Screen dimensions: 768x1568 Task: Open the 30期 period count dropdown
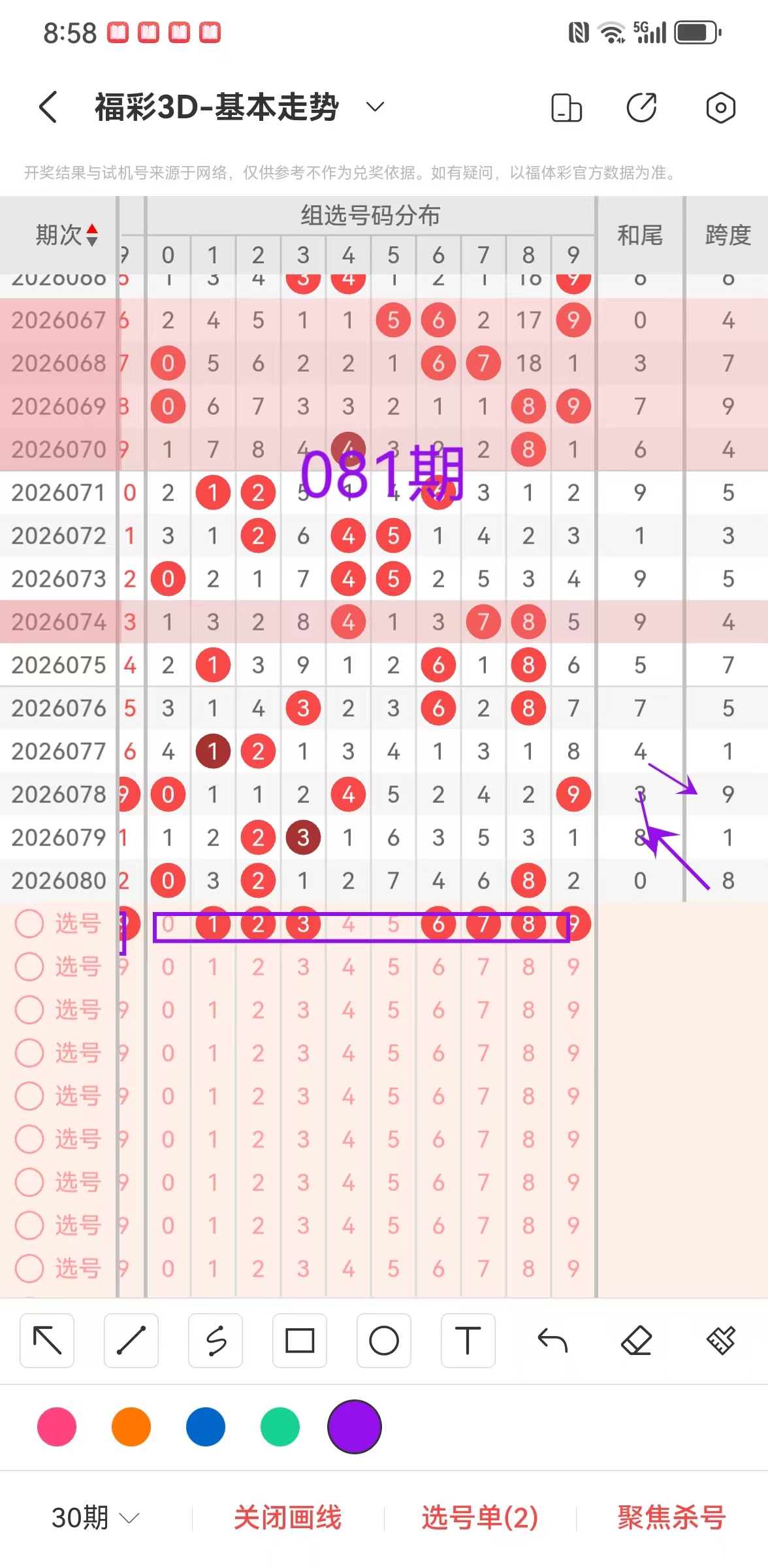pos(95,1517)
